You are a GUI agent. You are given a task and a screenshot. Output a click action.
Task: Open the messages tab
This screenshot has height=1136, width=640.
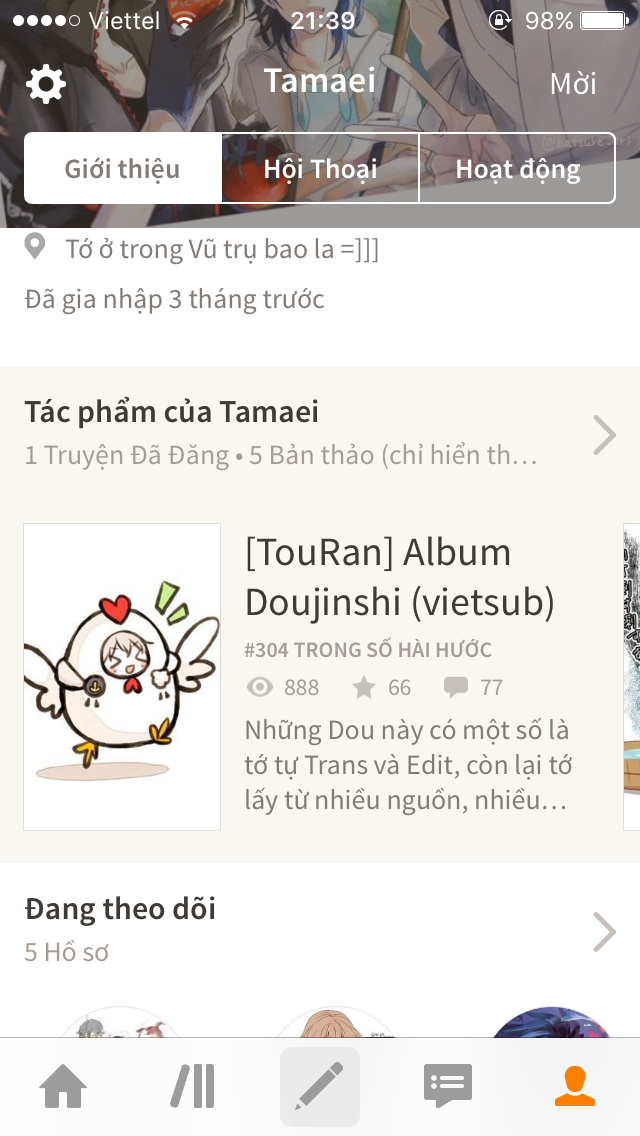(x=447, y=1087)
